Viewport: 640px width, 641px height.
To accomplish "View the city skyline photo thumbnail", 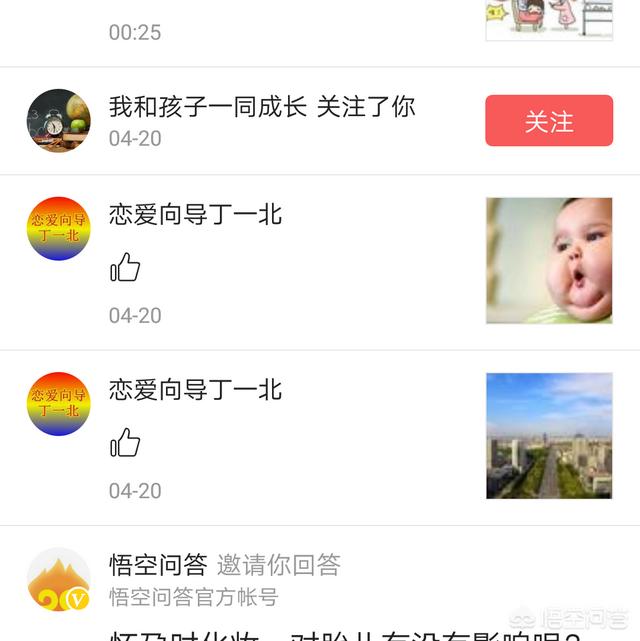I will point(549,436).
